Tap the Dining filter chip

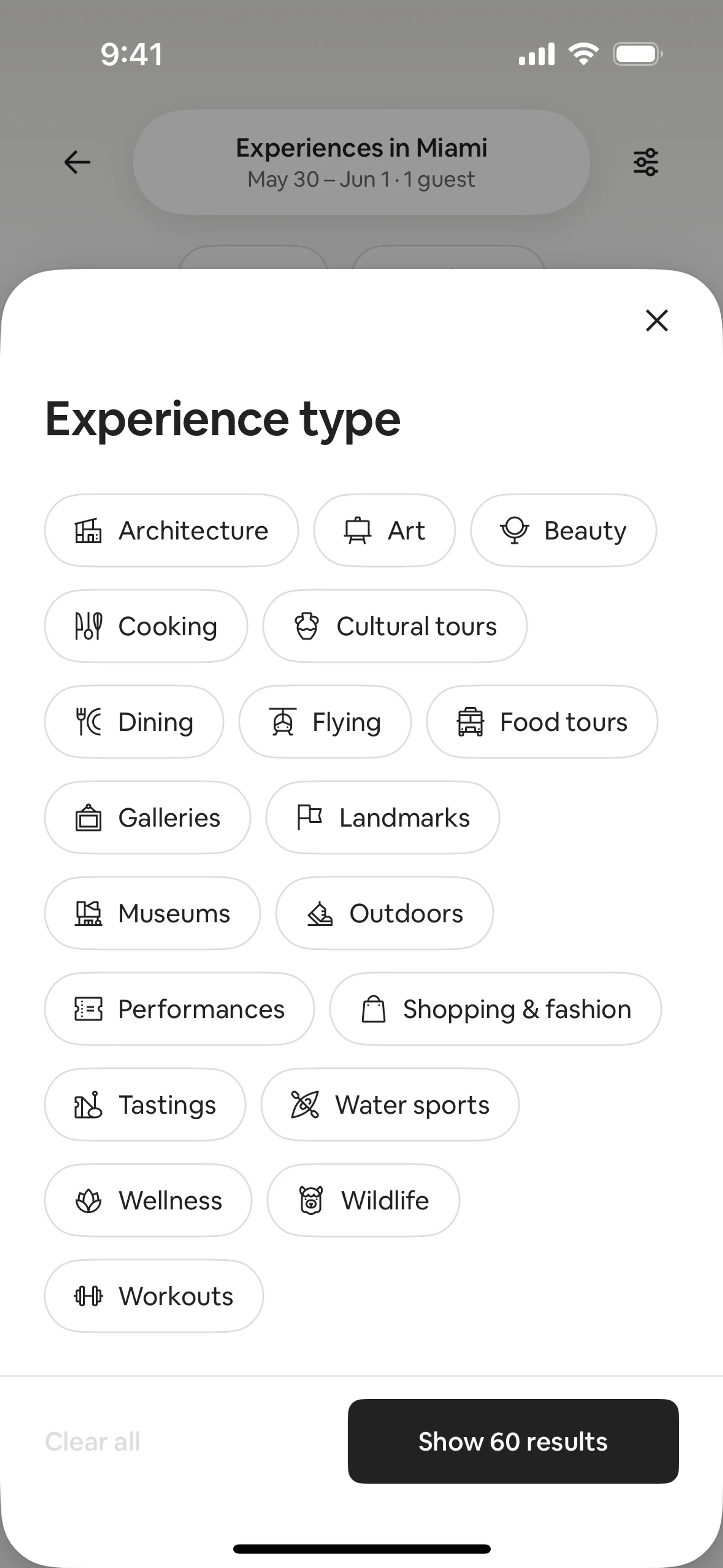134,722
